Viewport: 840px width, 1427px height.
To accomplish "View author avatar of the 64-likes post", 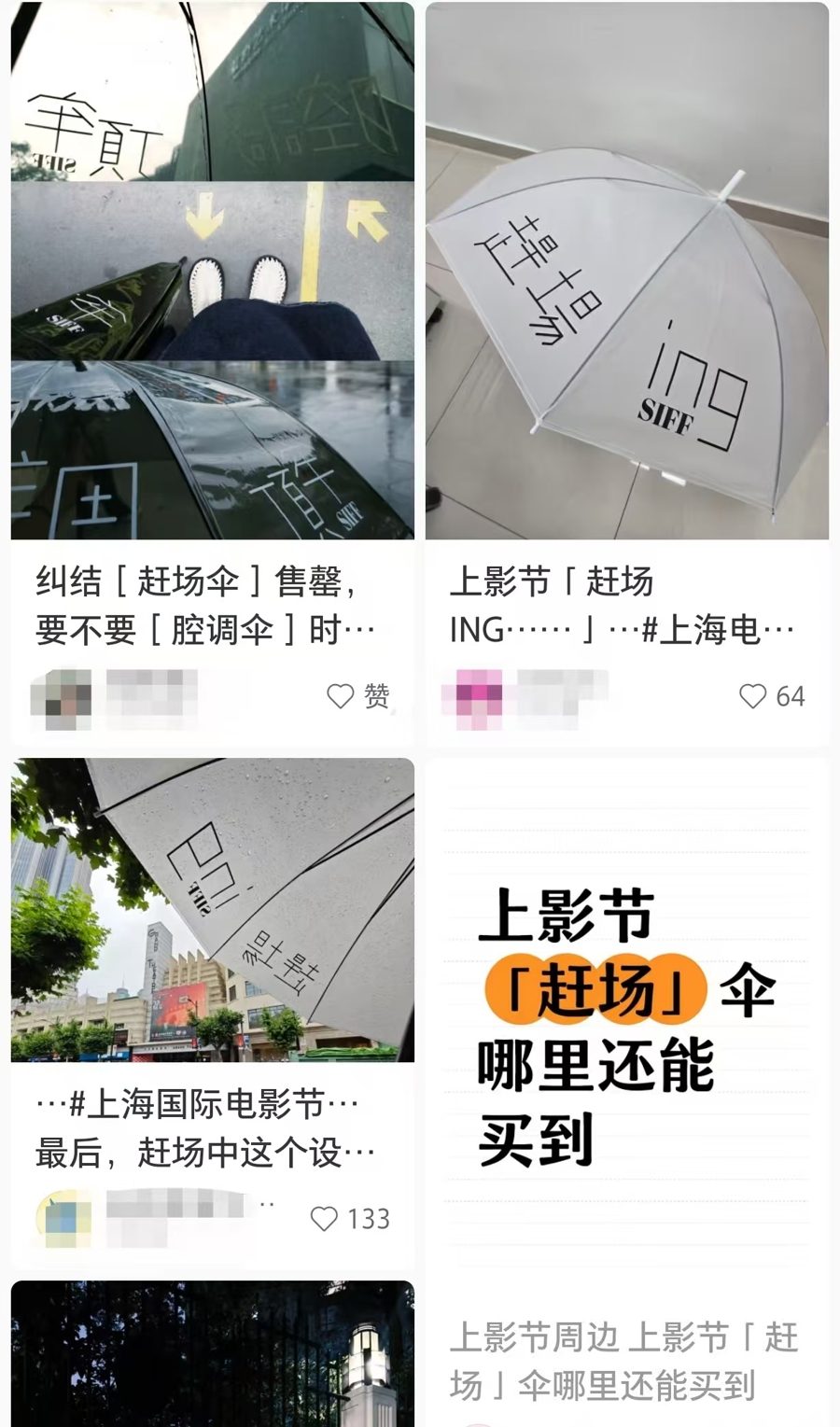I will (x=472, y=697).
